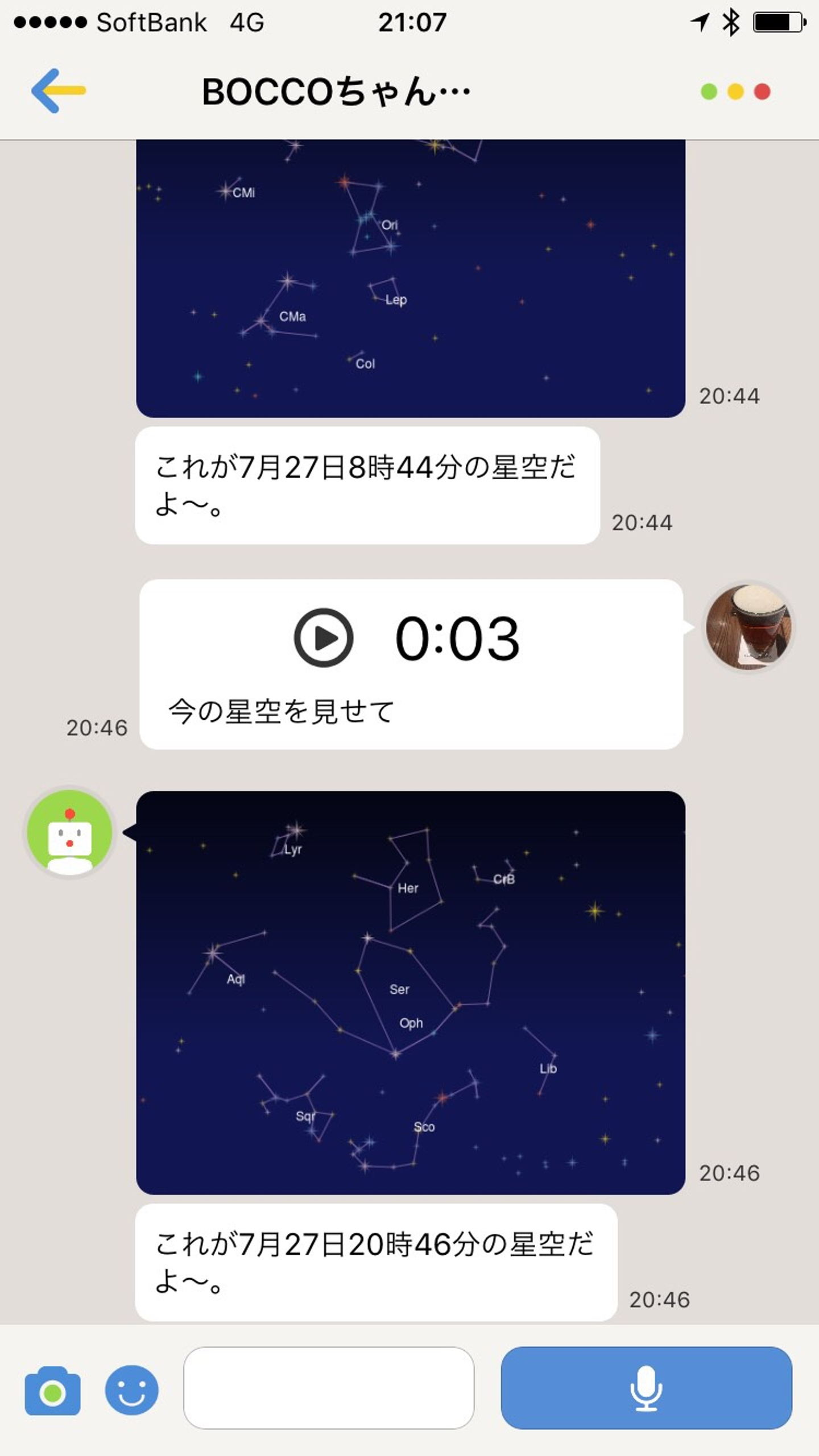Image resolution: width=819 pixels, height=1456 pixels.
Task: Play the 0:03 voice message
Action: point(324,637)
